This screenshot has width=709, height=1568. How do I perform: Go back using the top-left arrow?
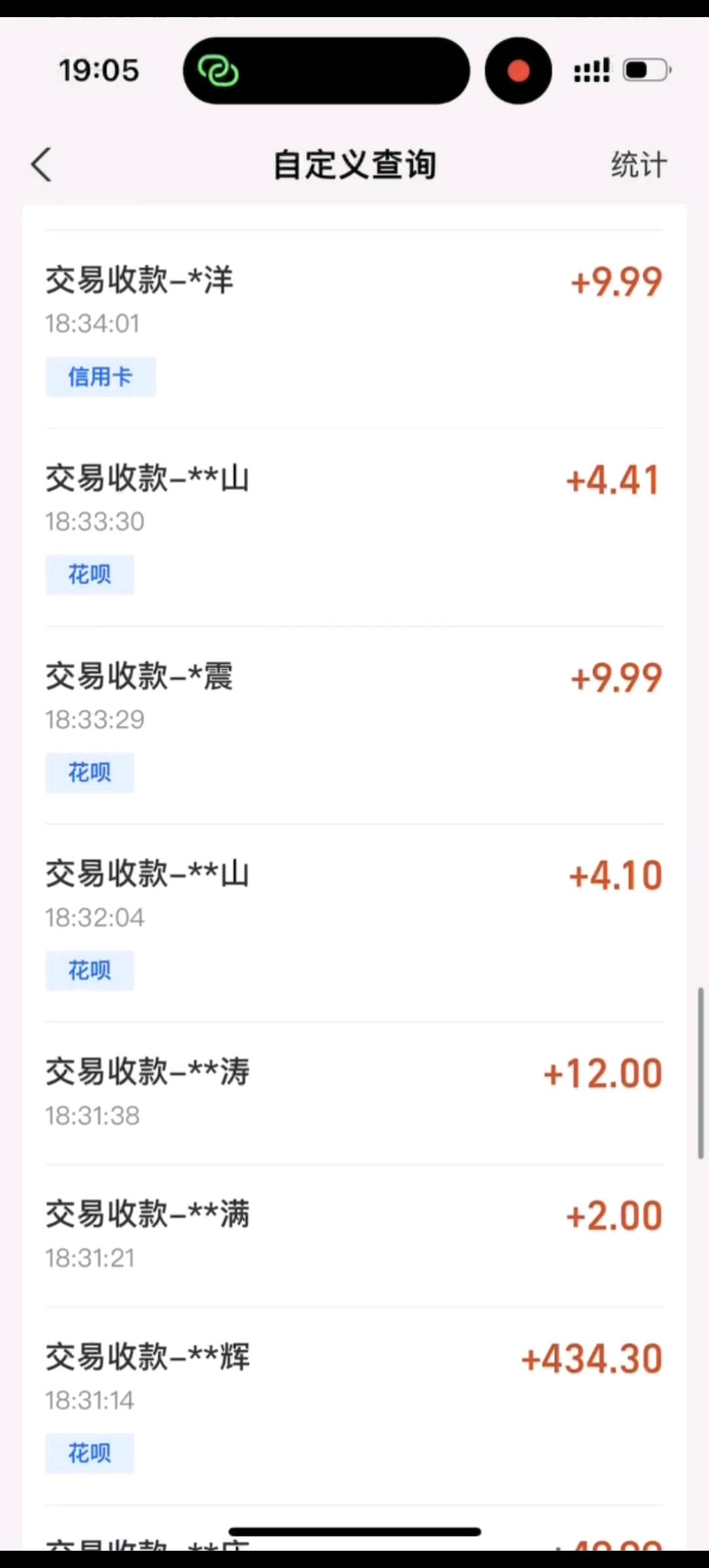[41, 164]
